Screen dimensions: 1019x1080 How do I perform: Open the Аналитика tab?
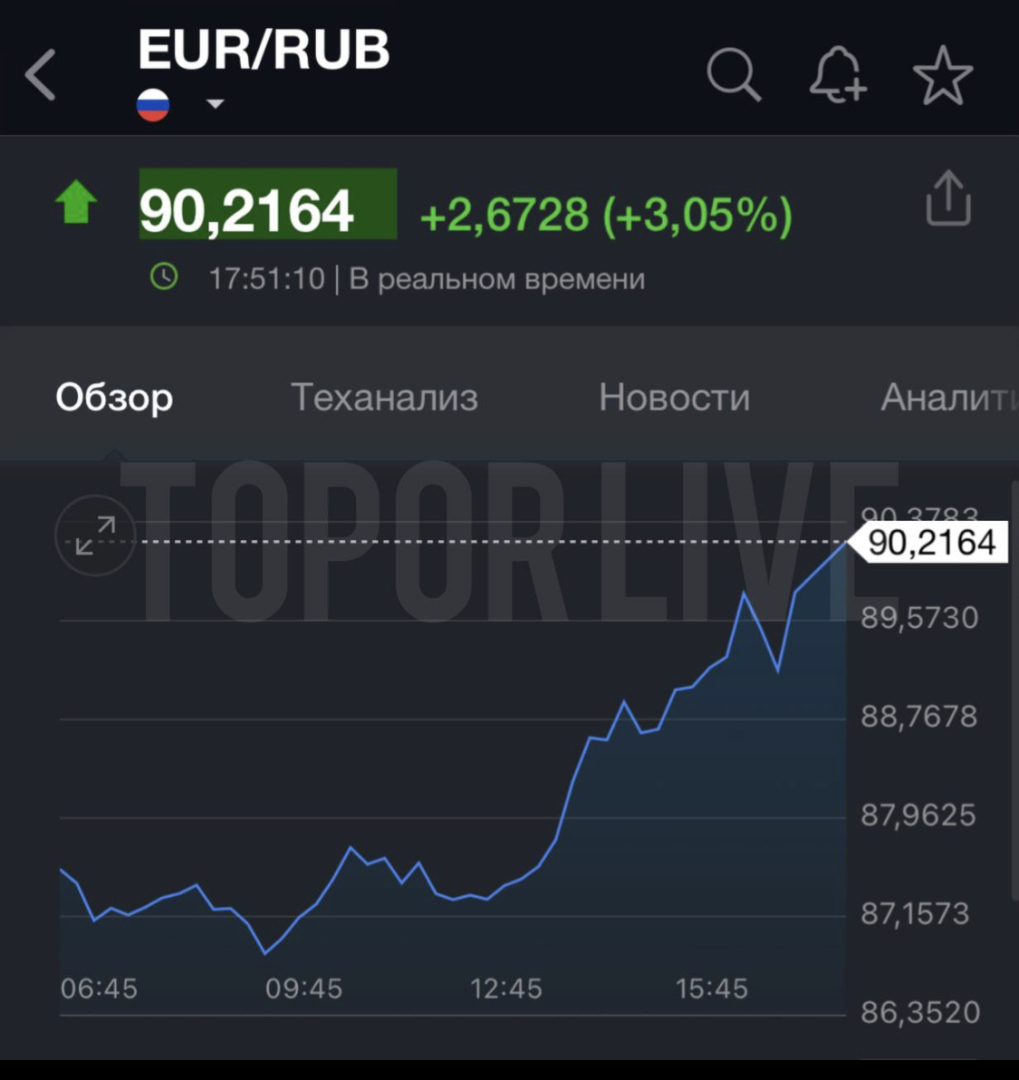[x=948, y=398]
